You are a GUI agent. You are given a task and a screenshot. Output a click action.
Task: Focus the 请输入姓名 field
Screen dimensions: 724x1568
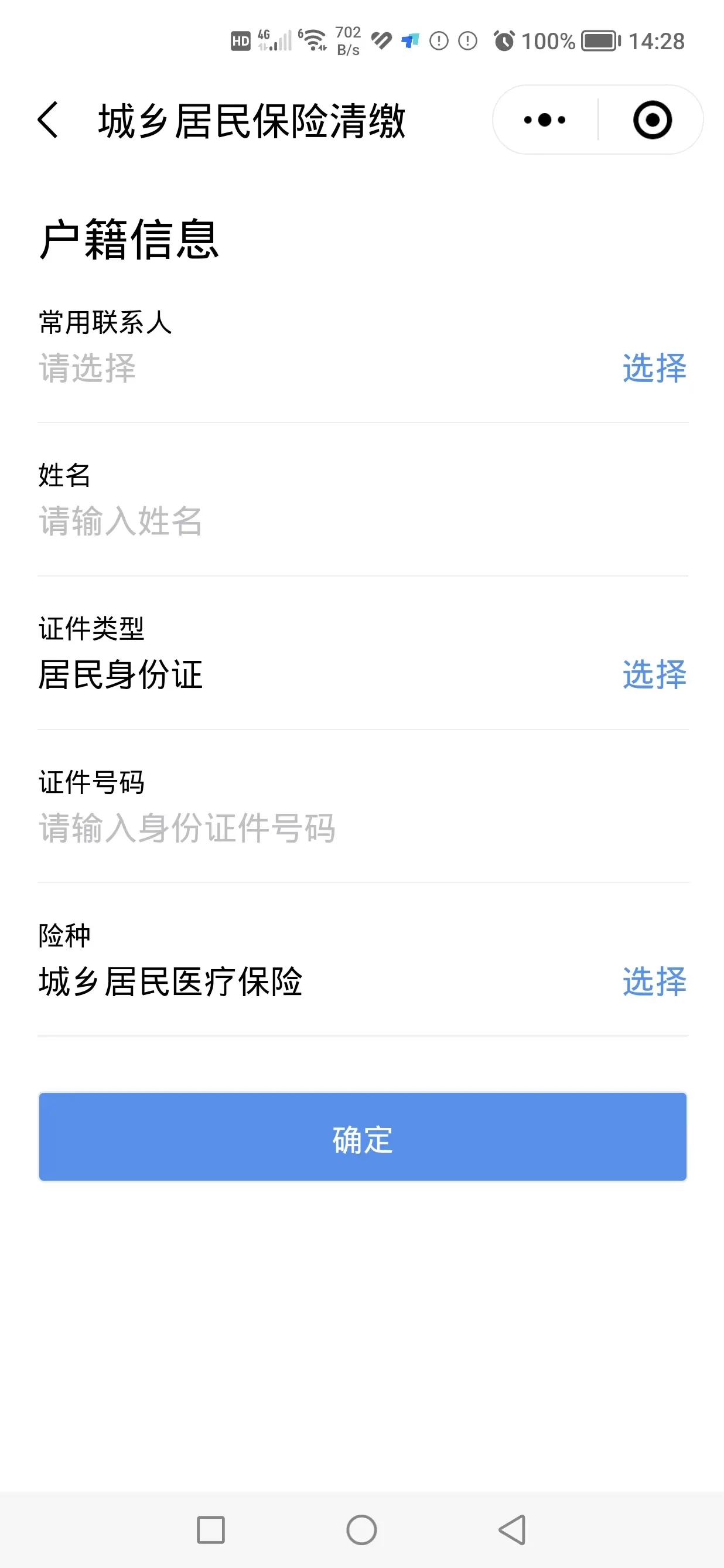pyautogui.click(x=363, y=521)
